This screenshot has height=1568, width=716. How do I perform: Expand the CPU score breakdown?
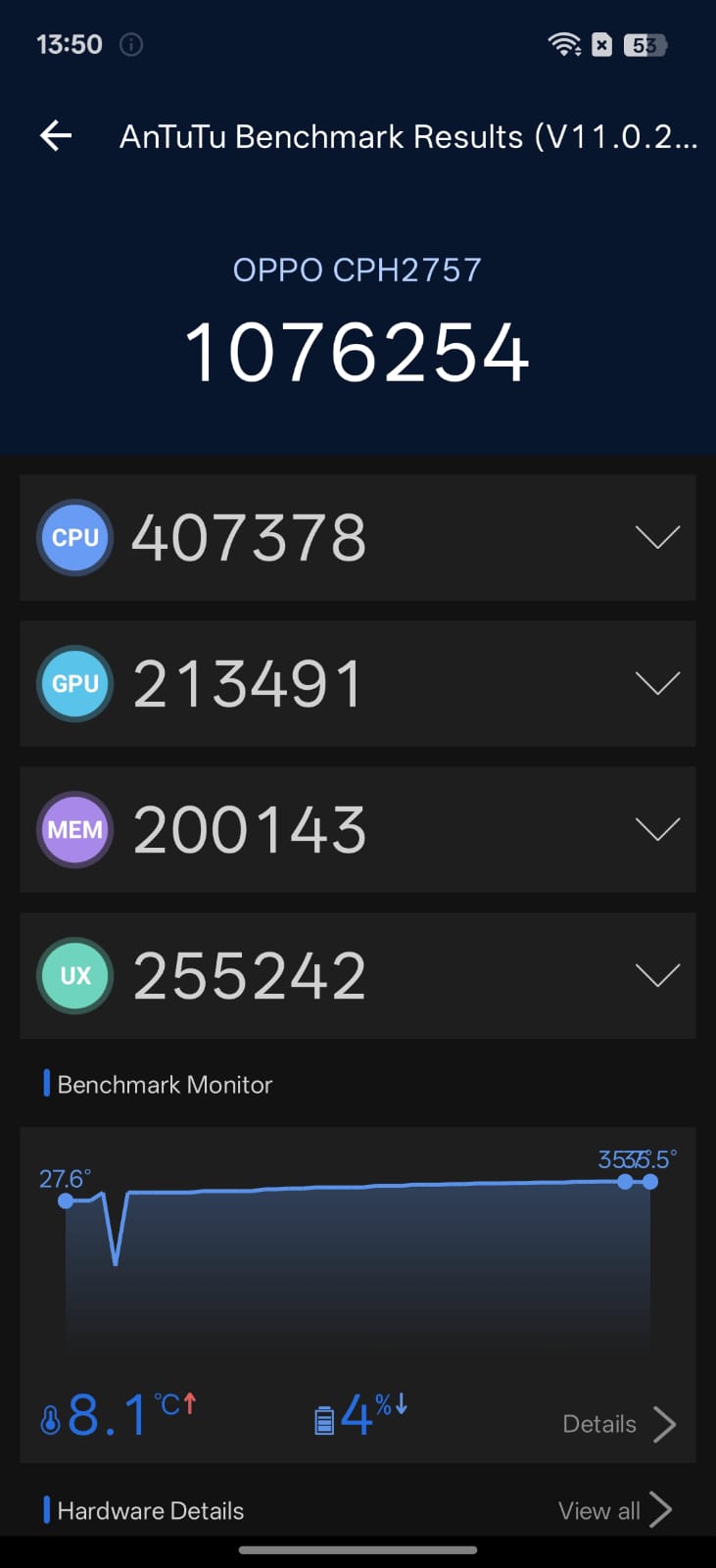coord(656,537)
